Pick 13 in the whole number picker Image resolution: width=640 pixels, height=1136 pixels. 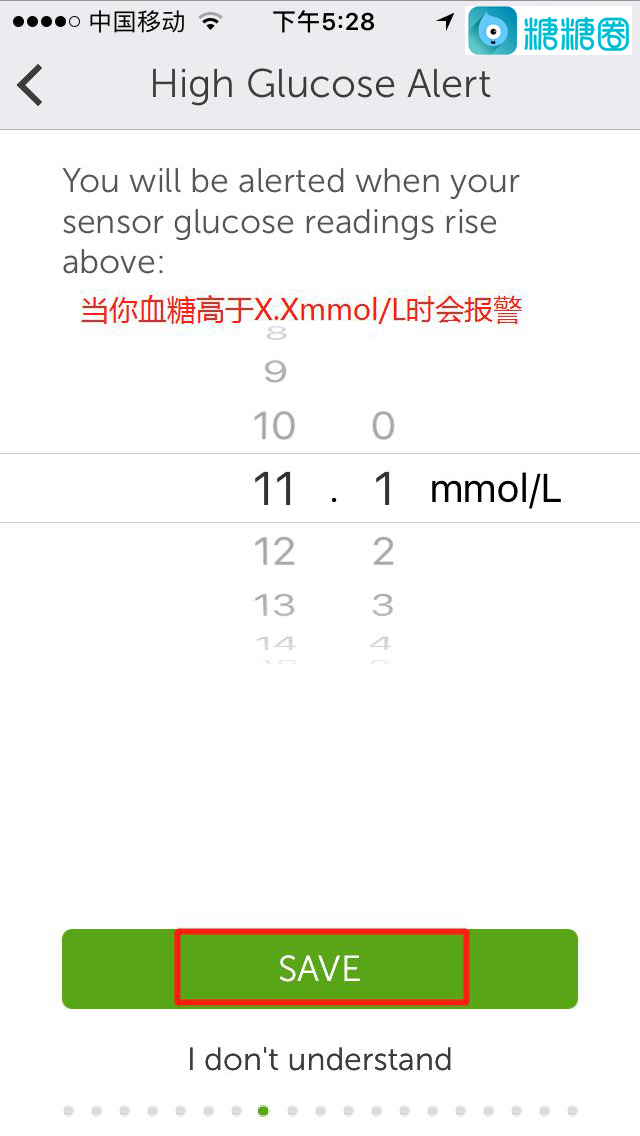pyautogui.click(x=274, y=605)
